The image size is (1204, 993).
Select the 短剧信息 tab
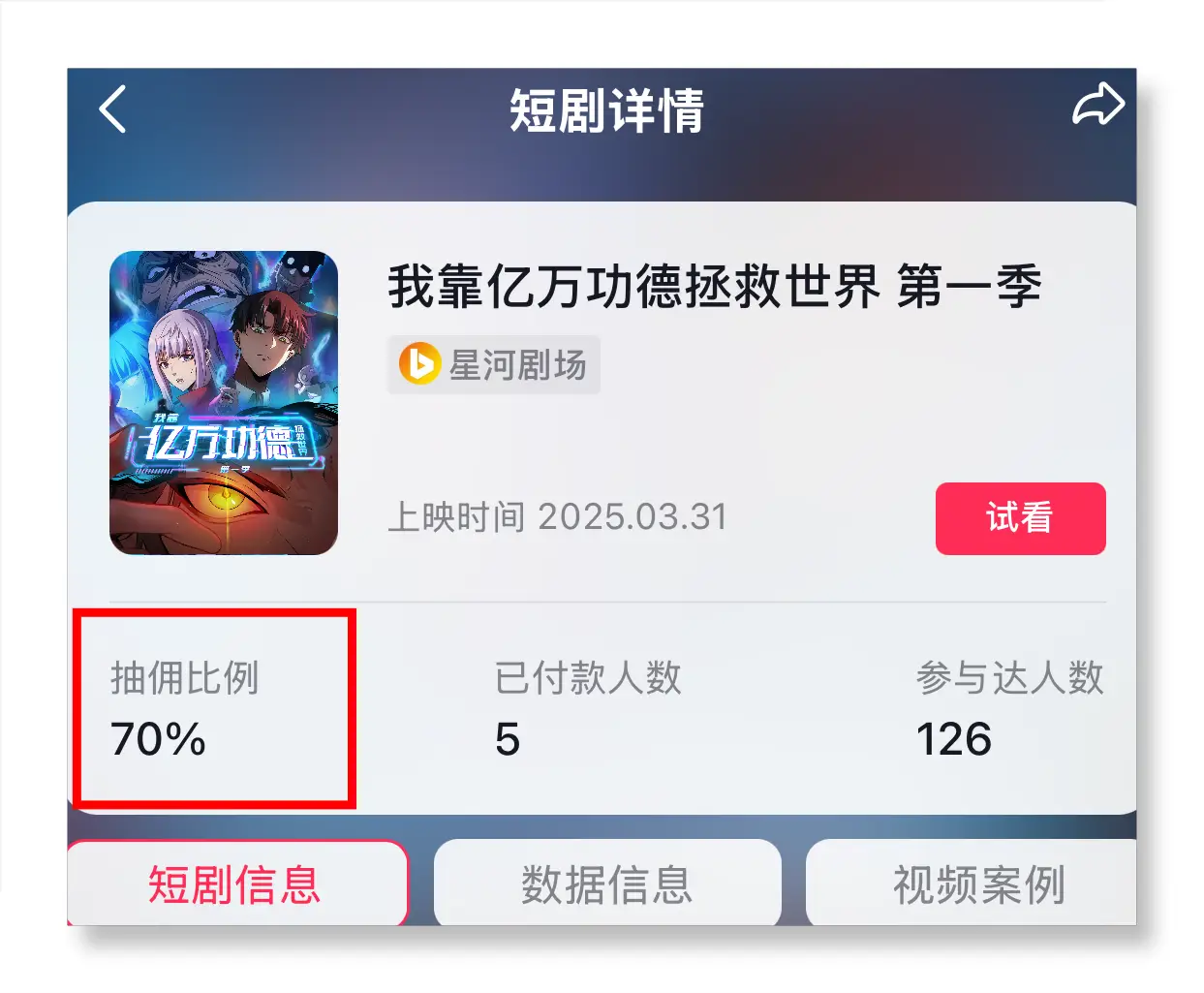[x=235, y=884]
